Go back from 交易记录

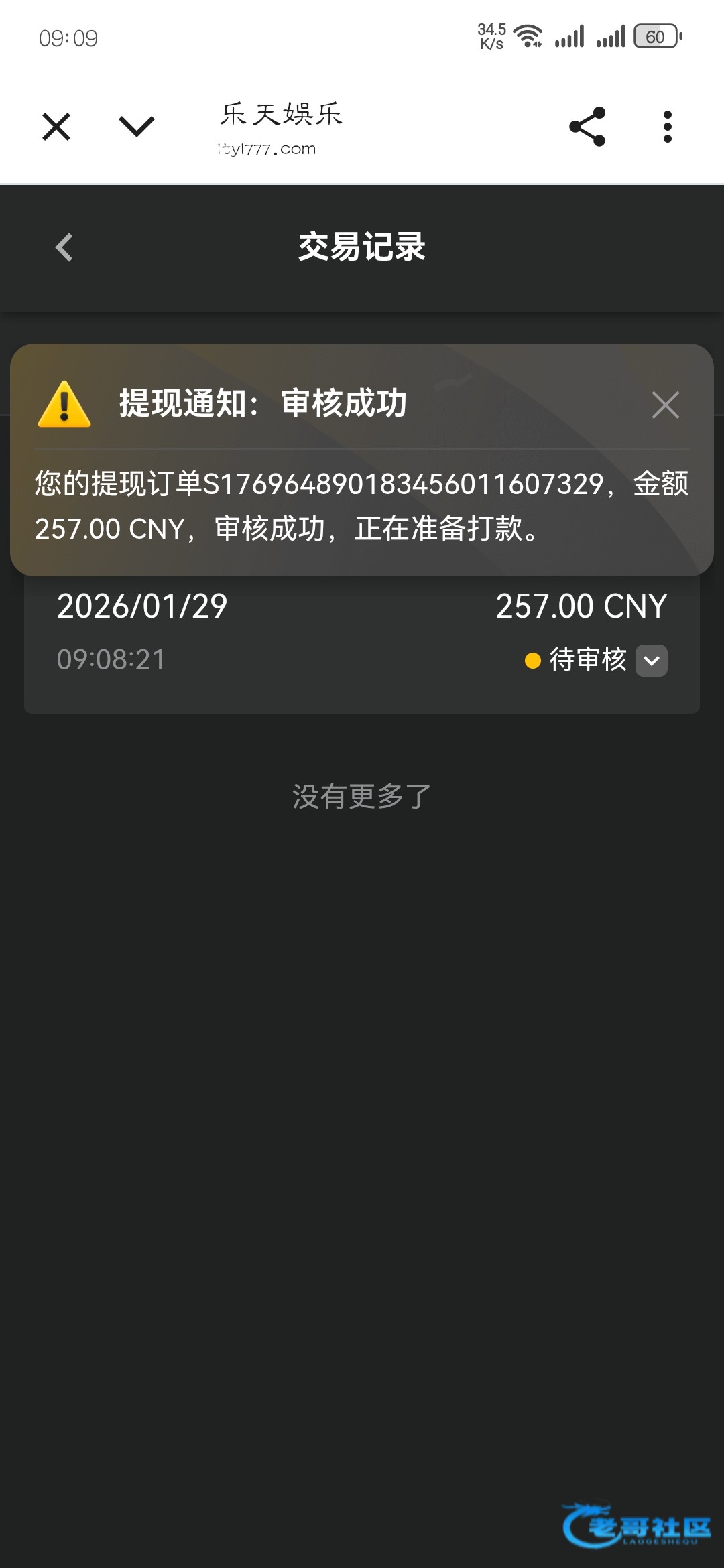coord(64,247)
